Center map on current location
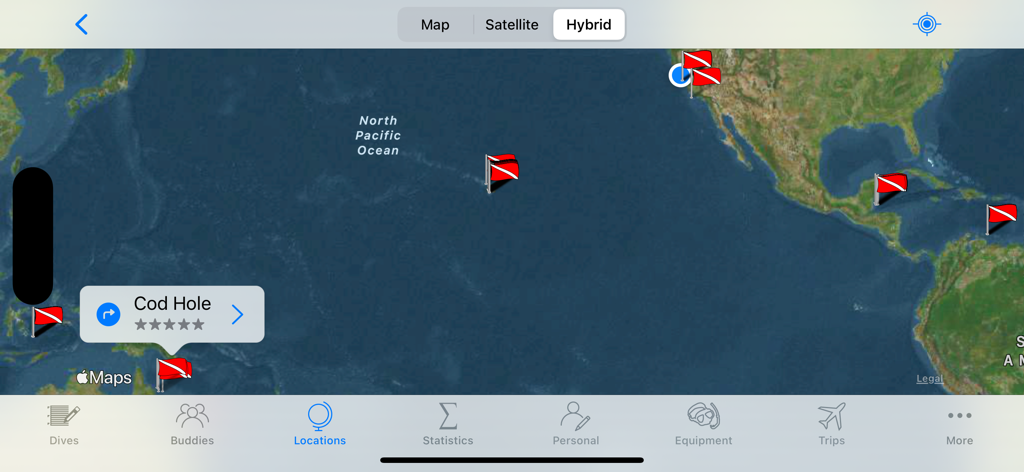Viewport: 1024px width, 472px height. (927, 25)
